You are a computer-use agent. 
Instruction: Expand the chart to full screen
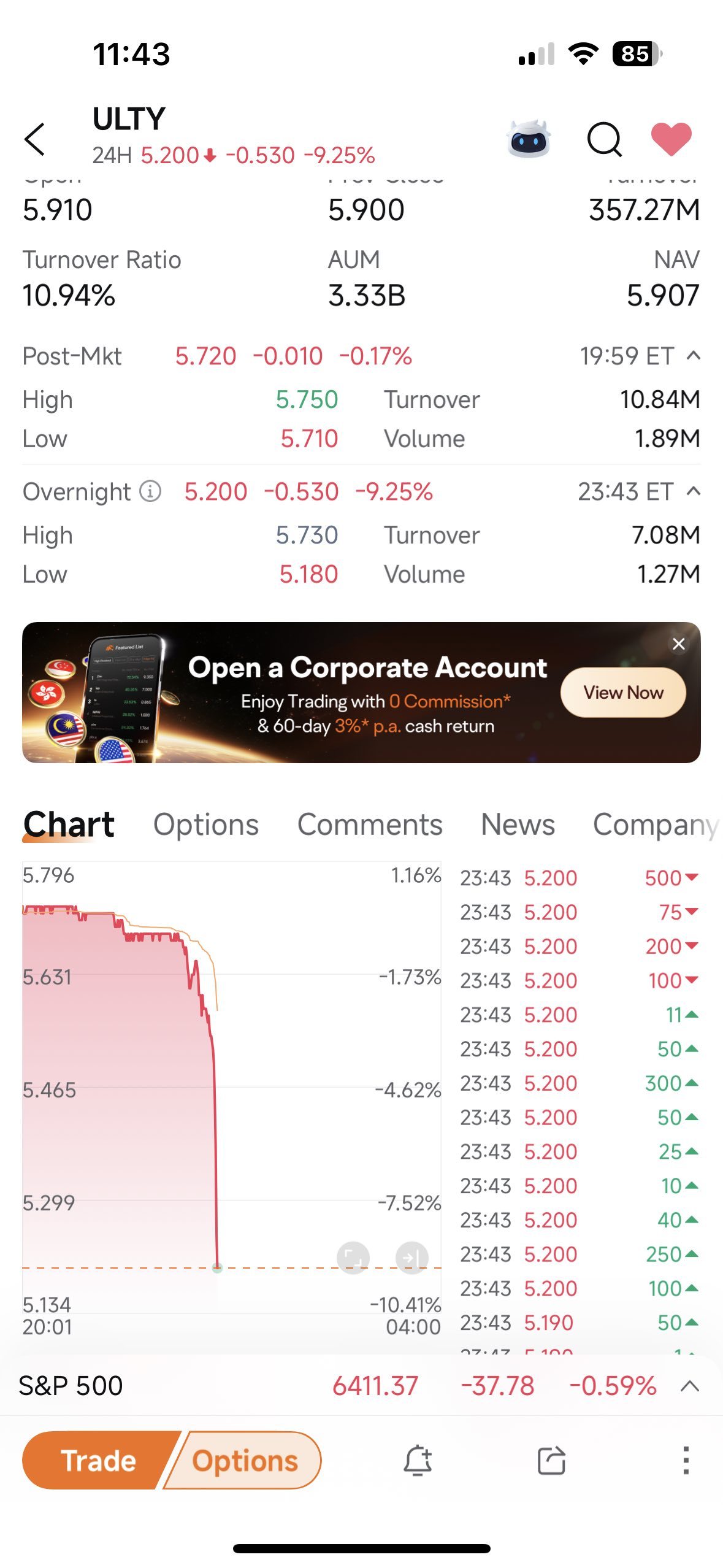click(x=353, y=1258)
